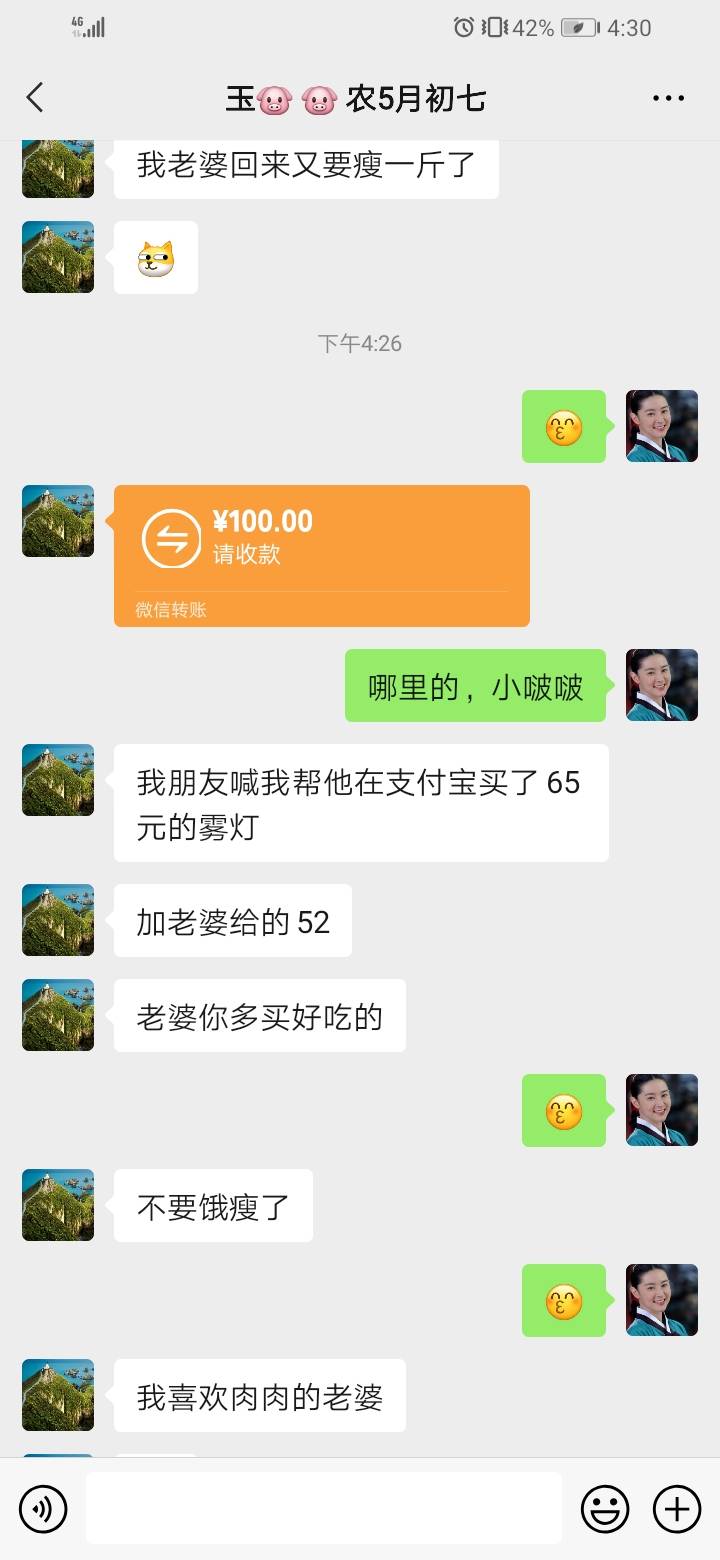Select the message 我朋友喊我帮他在支付宝买了65元的雾灯
Screen dimensions: 720x1560
tap(358, 803)
